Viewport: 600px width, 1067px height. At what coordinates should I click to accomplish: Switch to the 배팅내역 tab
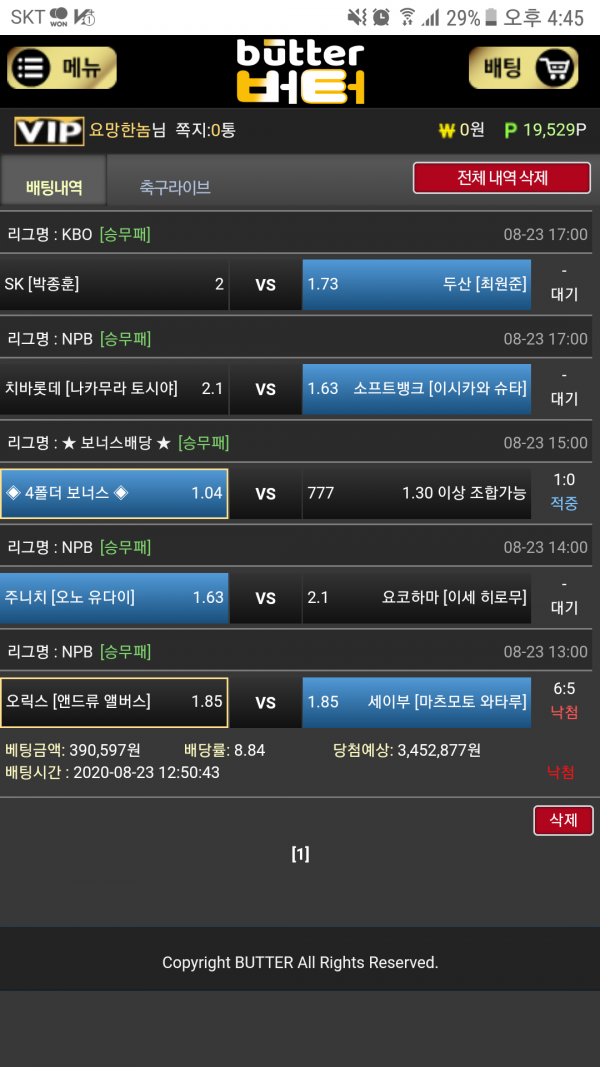click(53, 187)
